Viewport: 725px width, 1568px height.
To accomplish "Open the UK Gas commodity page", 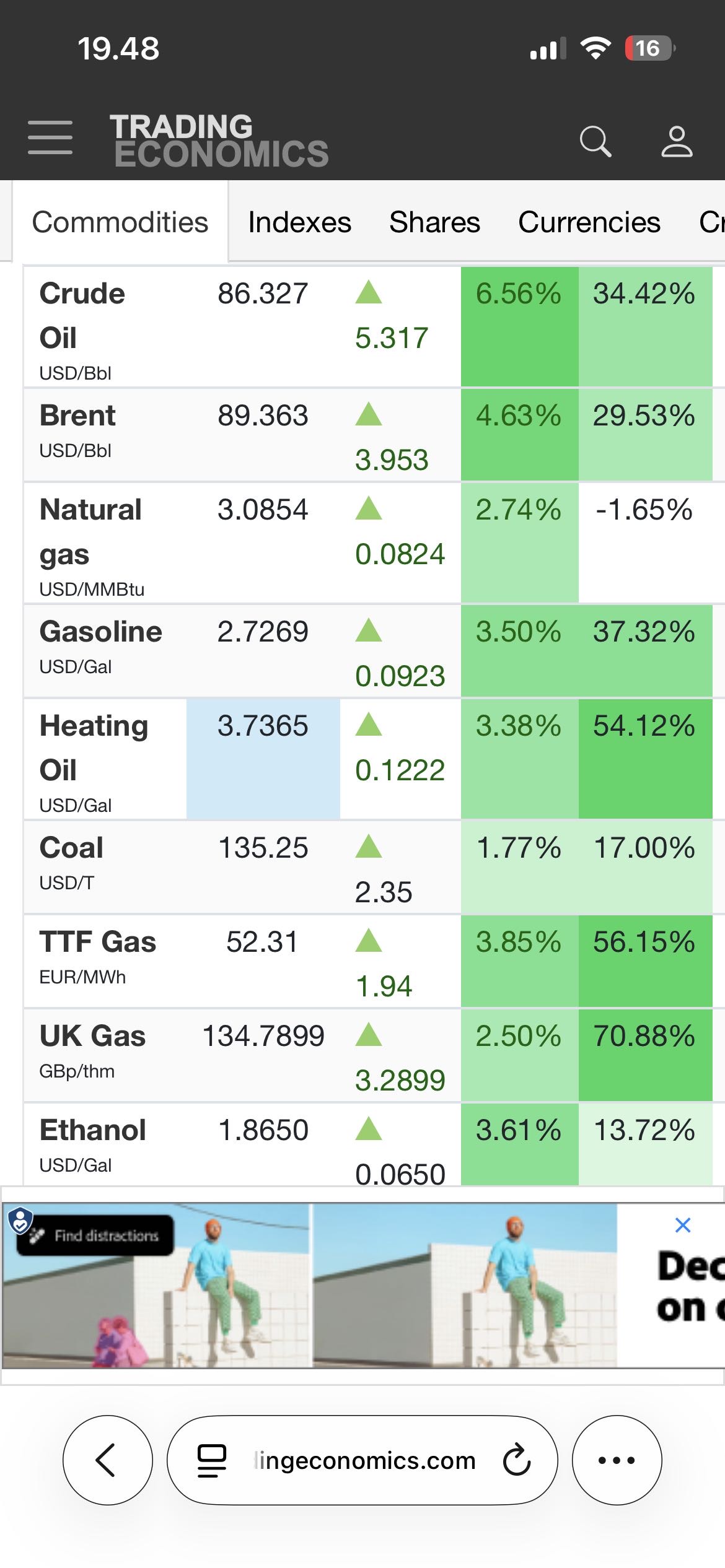I will pos(92,1036).
